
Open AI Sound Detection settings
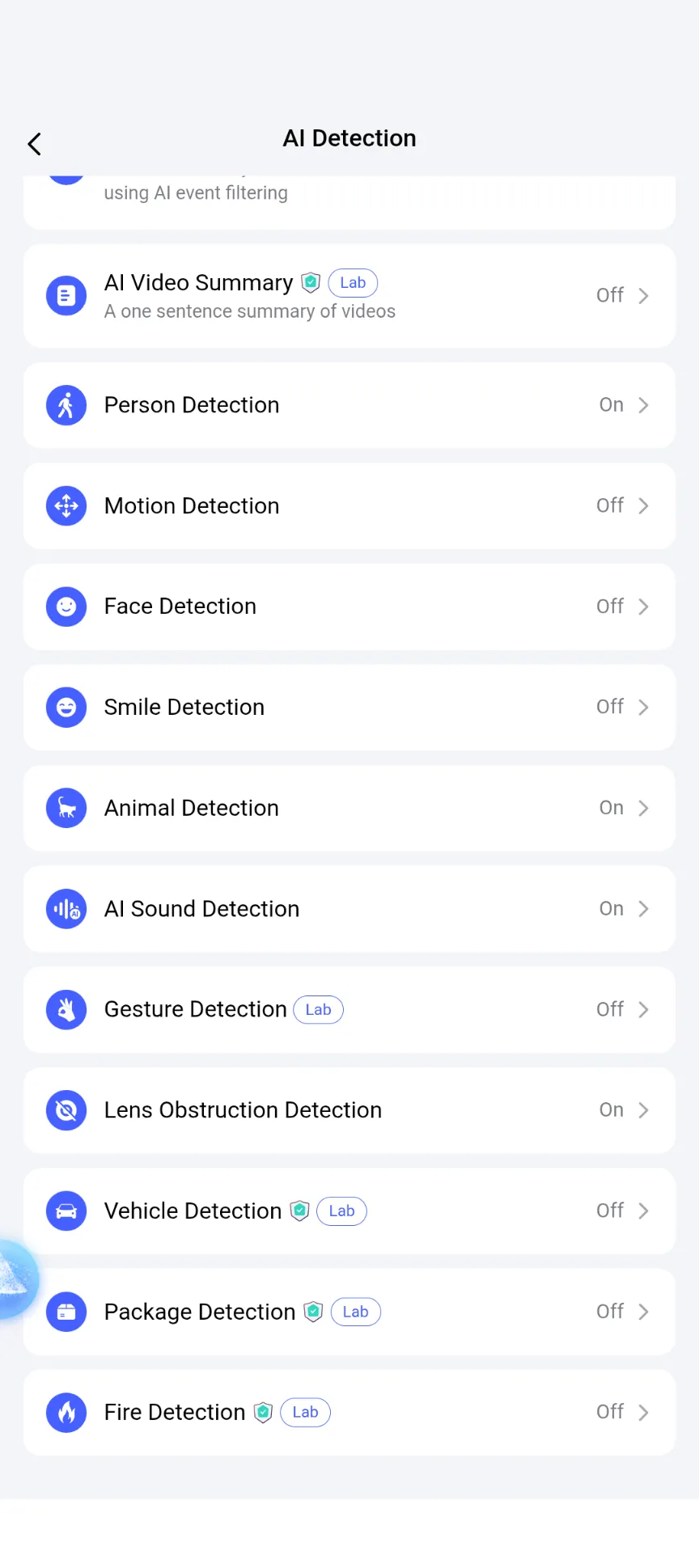(x=349, y=909)
